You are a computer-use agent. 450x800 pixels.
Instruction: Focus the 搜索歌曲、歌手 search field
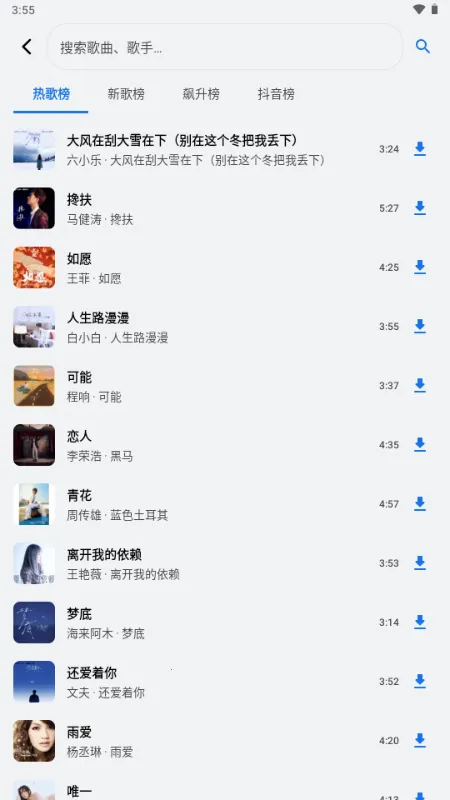(x=225, y=47)
